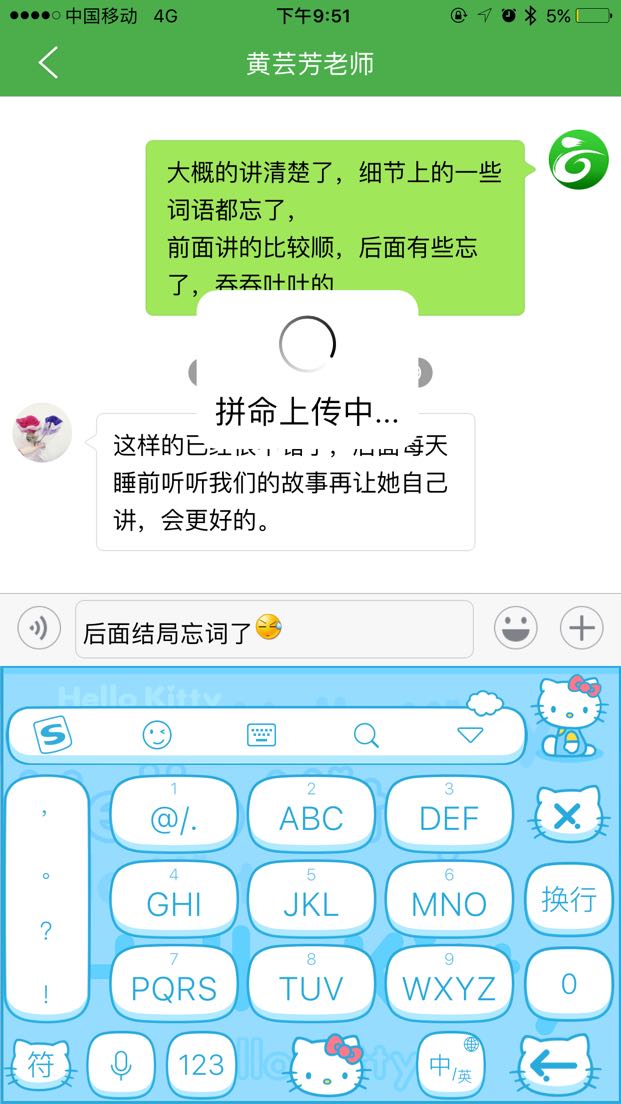
Task: Toggle 中/英 input language
Action: pyautogui.click(x=451, y=1065)
